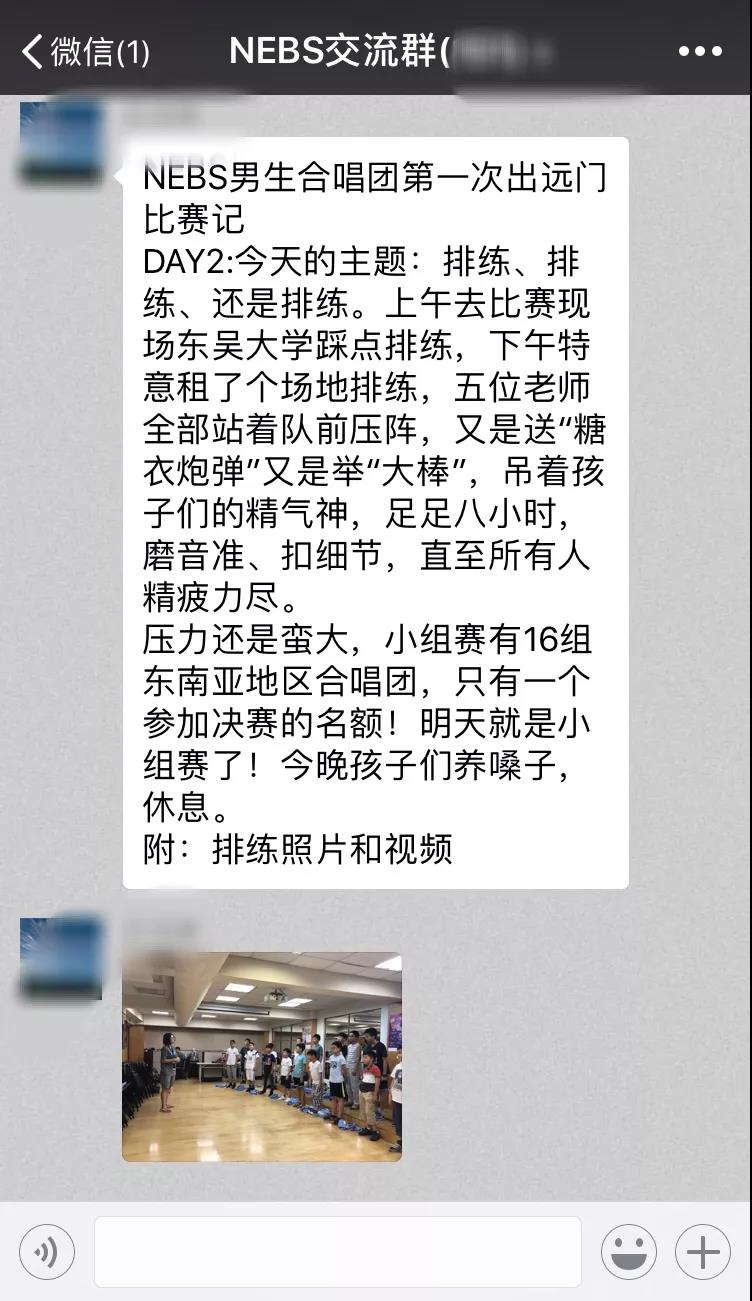This screenshot has height=1301, width=752.
Task: Tap the message text field
Action: pyautogui.click(x=338, y=1251)
